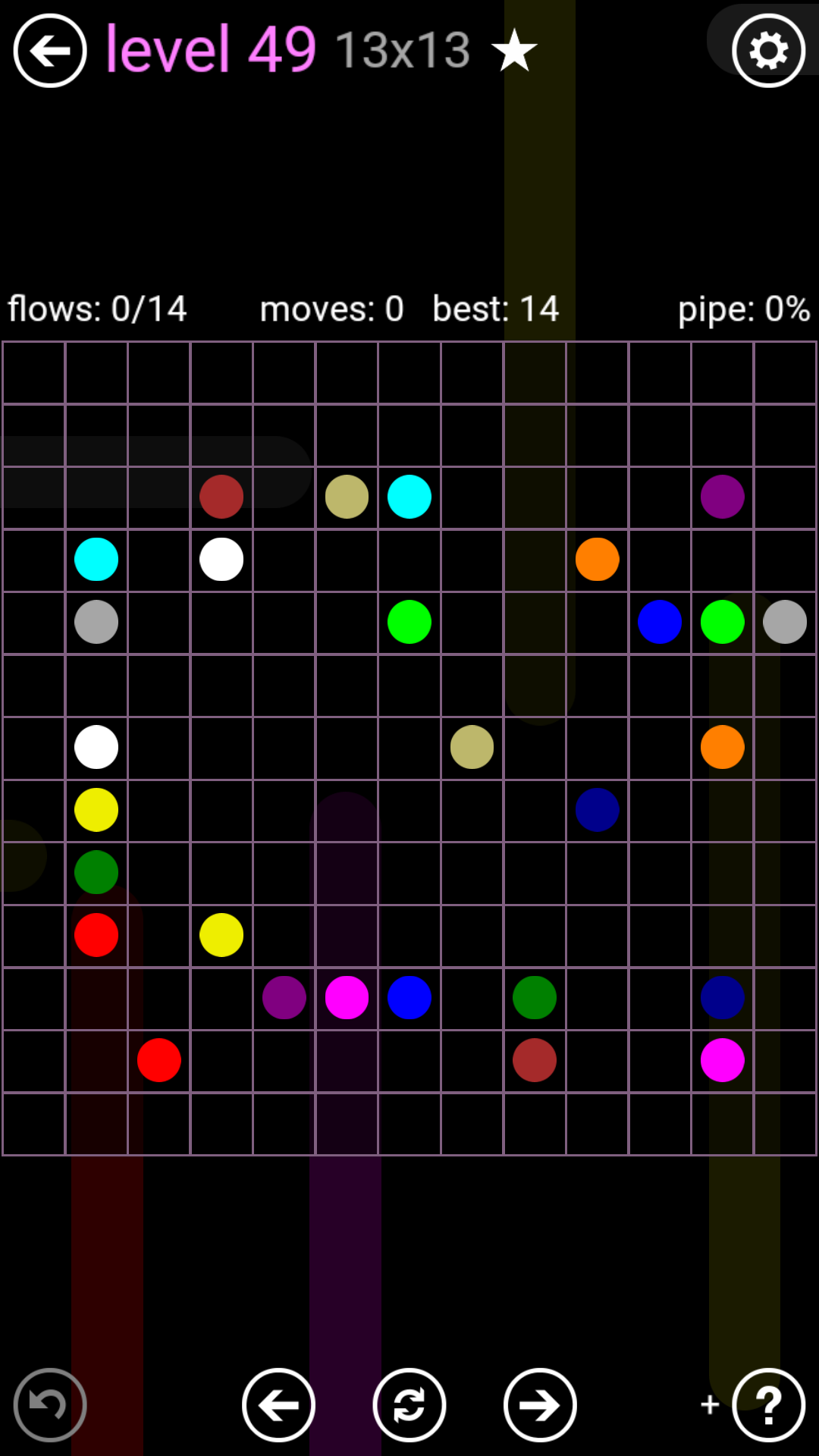Screen dimensions: 819x1456
Task: Open the settings gear
Action: point(768,51)
